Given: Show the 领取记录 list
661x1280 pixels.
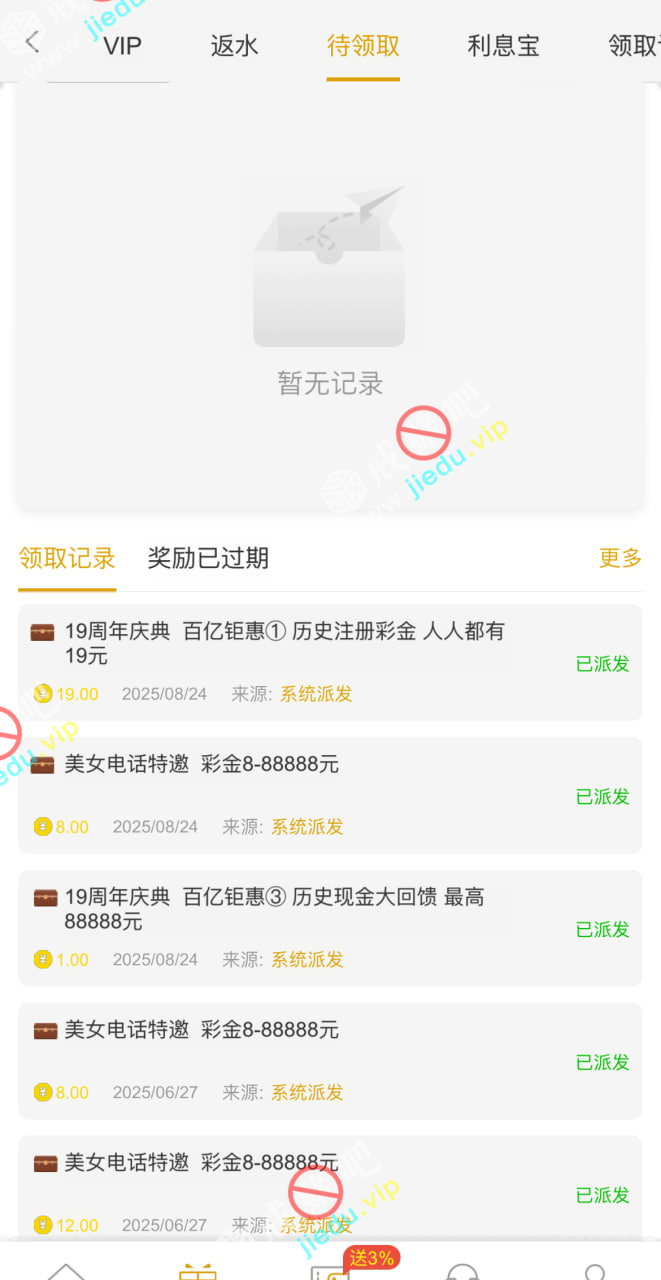Looking at the screenshot, I should tap(67, 558).
